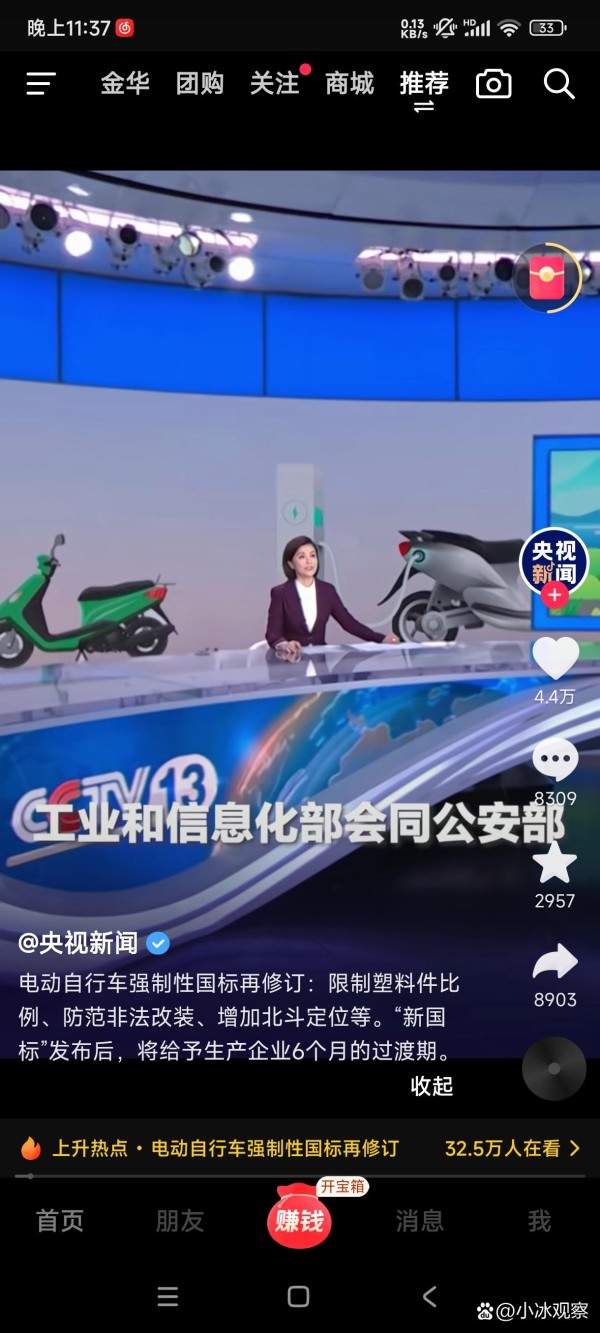The width and height of the screenshot is (600, 1333).
Task: Open the 8309 comments
Action: [x=555, y=761]
